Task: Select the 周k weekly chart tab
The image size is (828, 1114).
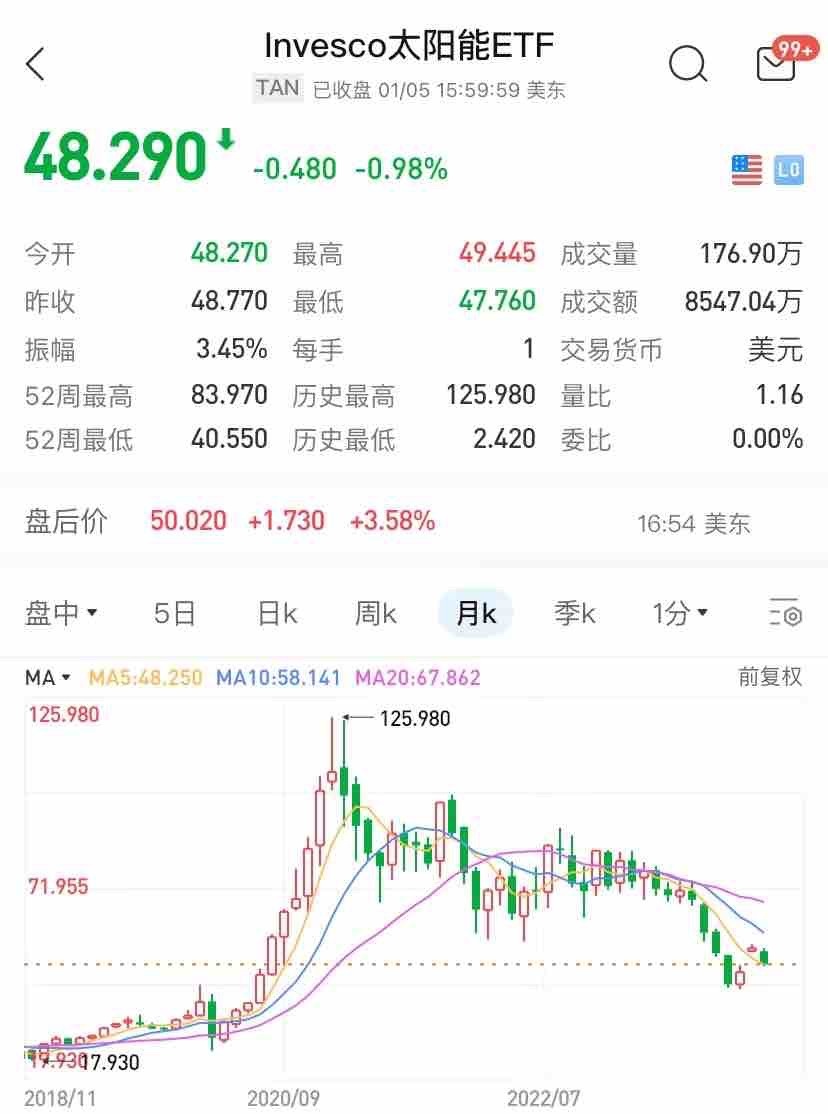Action: point(376,613)
